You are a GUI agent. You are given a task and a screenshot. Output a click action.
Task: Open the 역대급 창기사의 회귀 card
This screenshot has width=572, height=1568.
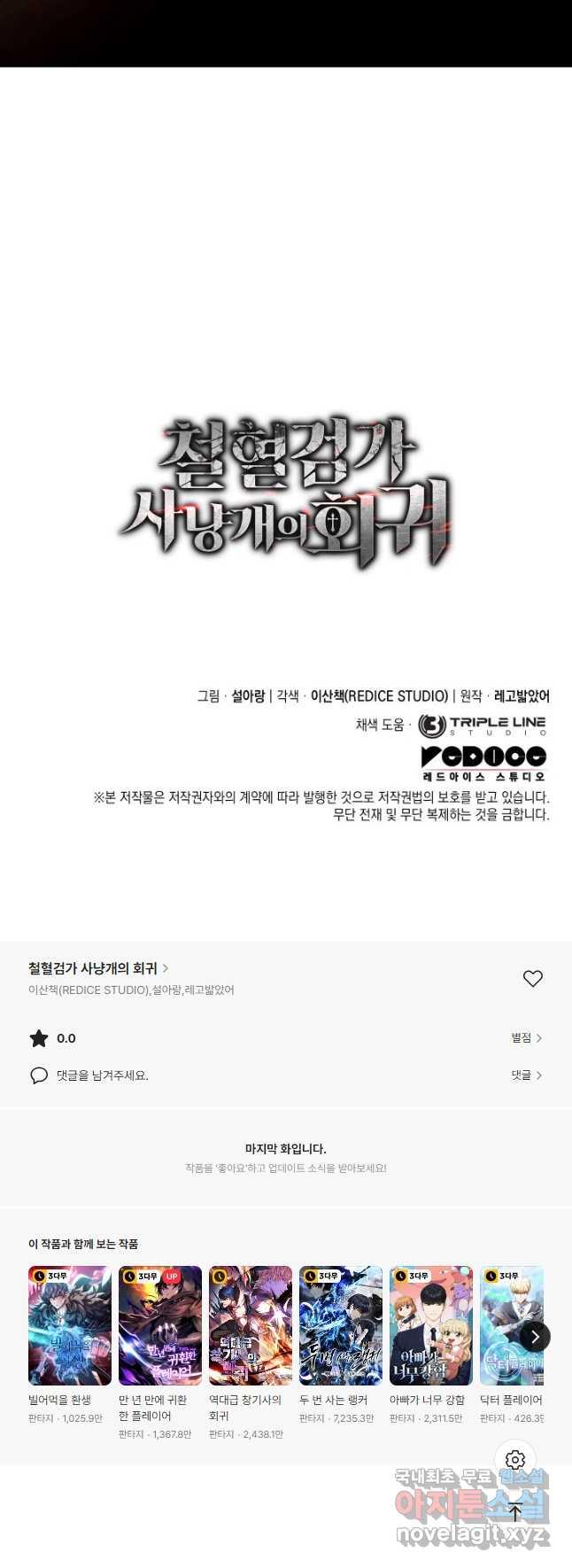[x=251, y=1325]
